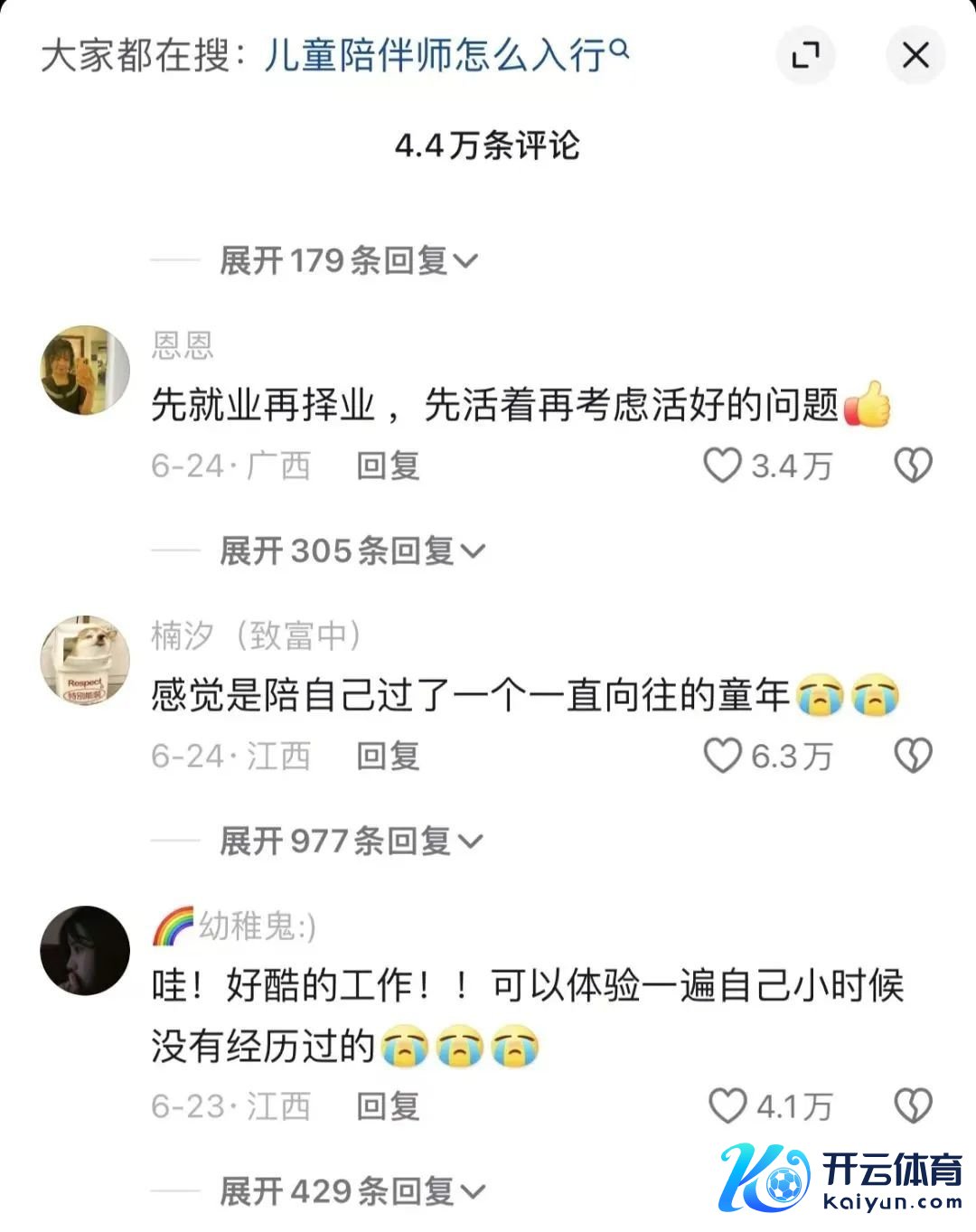Reply to 幼稚鬼's comment
Image resolution: width=976 pixels, height=1232 pixels.
(388, 1106)
